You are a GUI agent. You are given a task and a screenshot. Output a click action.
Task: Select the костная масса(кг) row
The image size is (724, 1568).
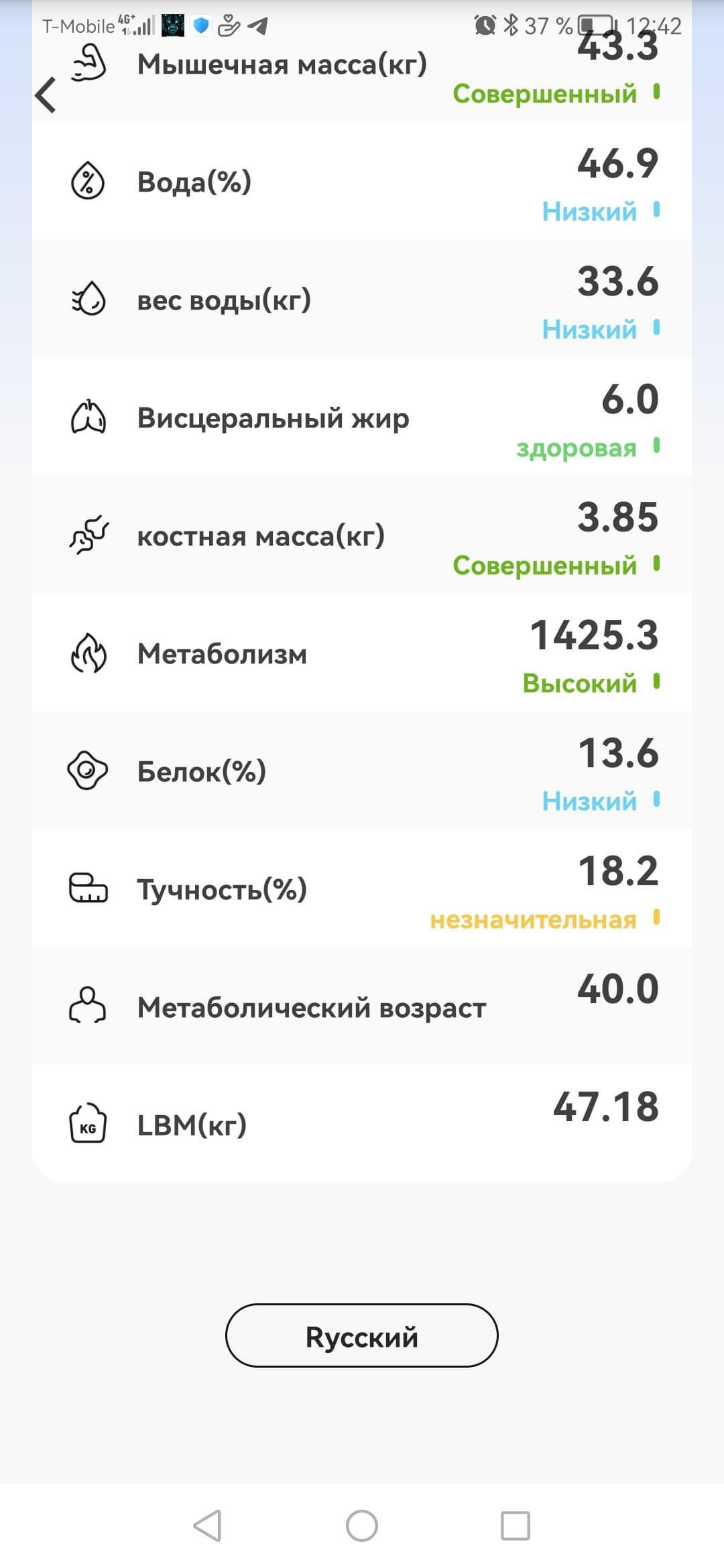(x=362, y=535)
